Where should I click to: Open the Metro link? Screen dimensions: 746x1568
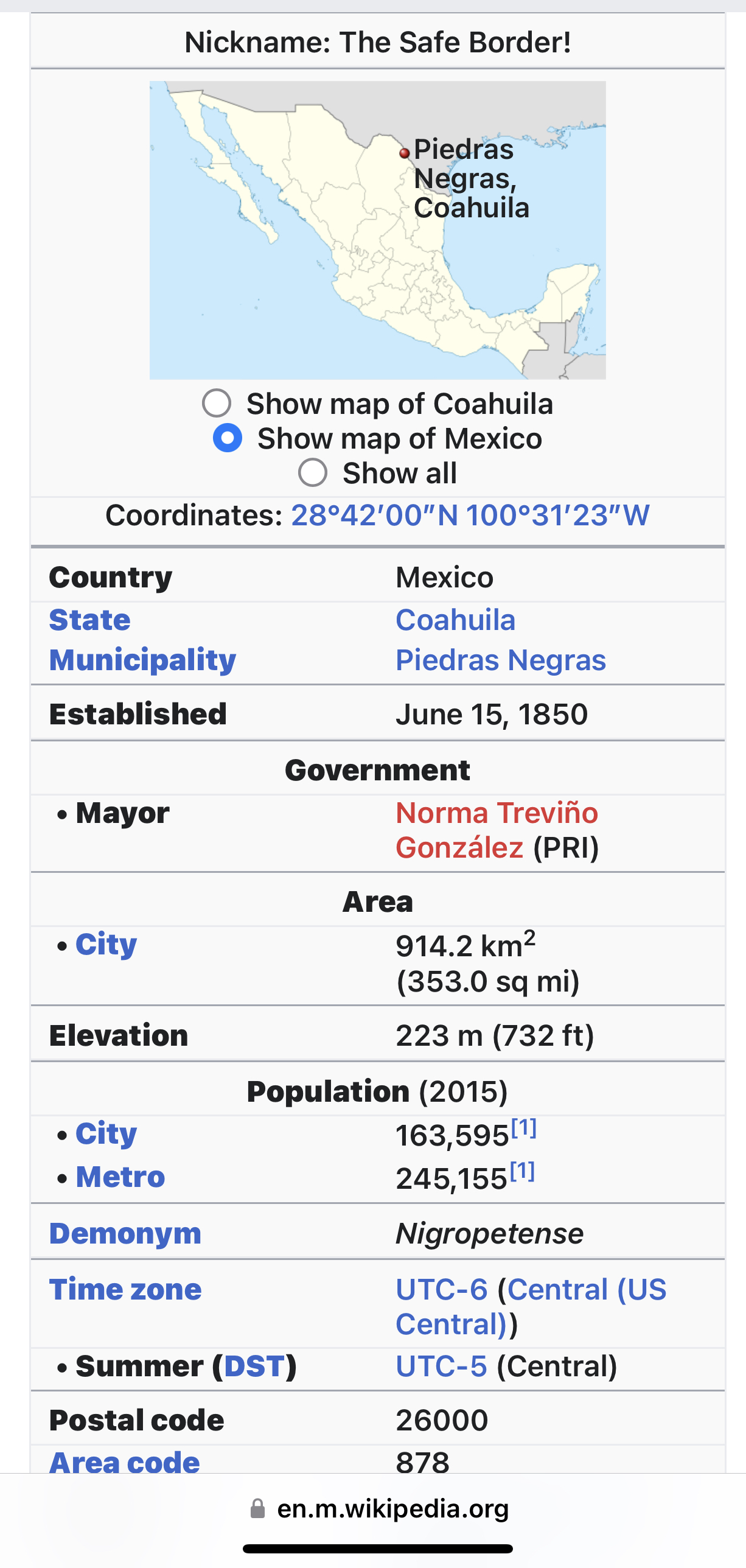coord(120,1177)
